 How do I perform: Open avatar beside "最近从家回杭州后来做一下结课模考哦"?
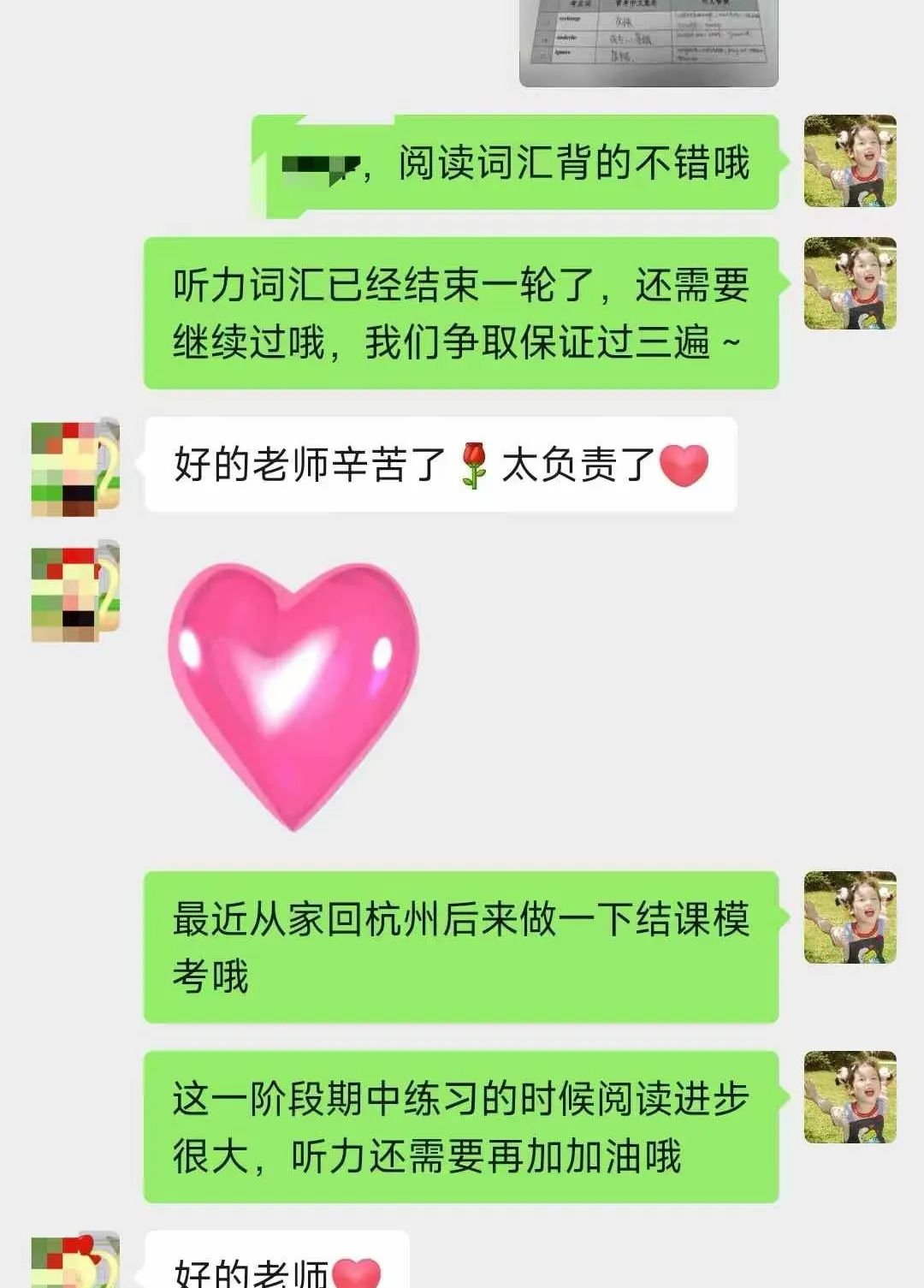(850, 917)
